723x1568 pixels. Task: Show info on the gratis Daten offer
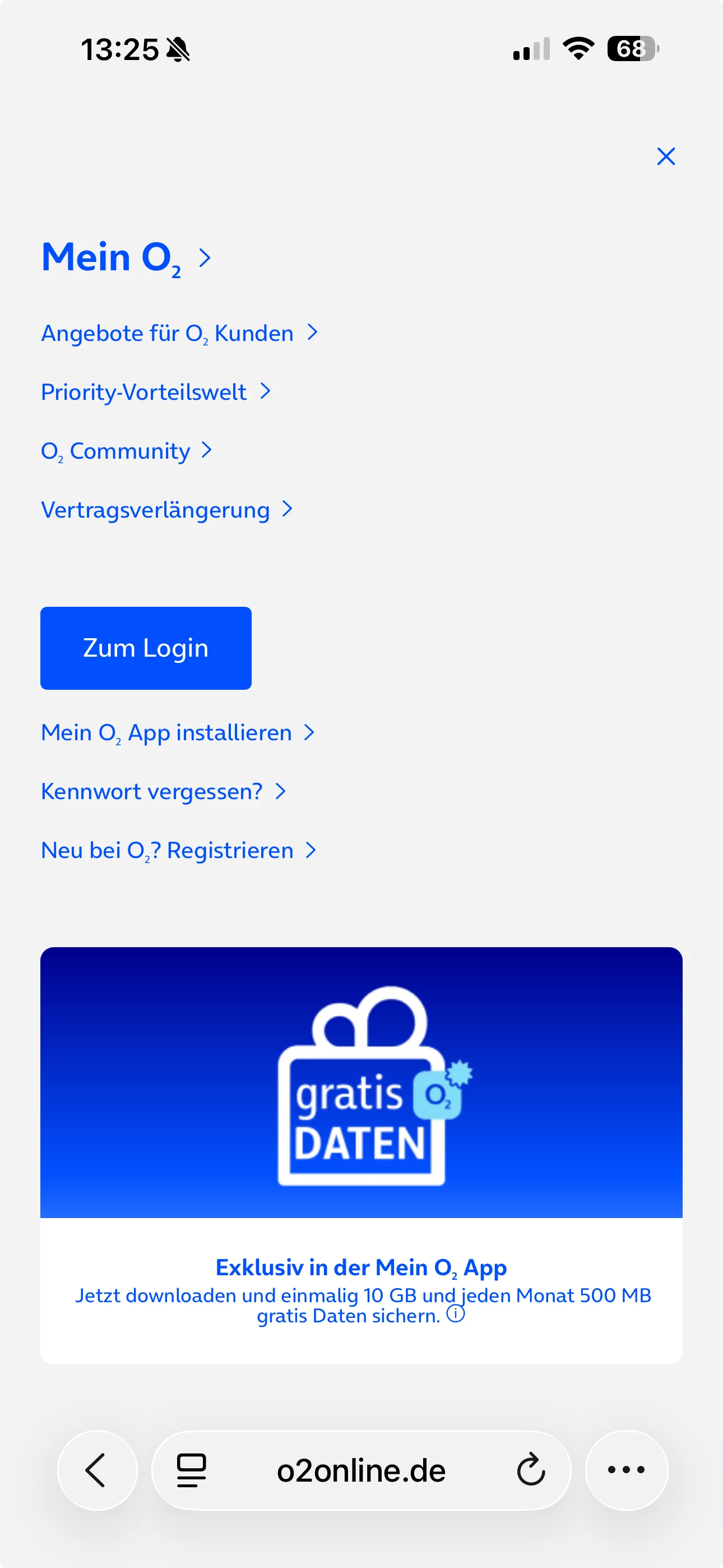[x=456, y=1313]
